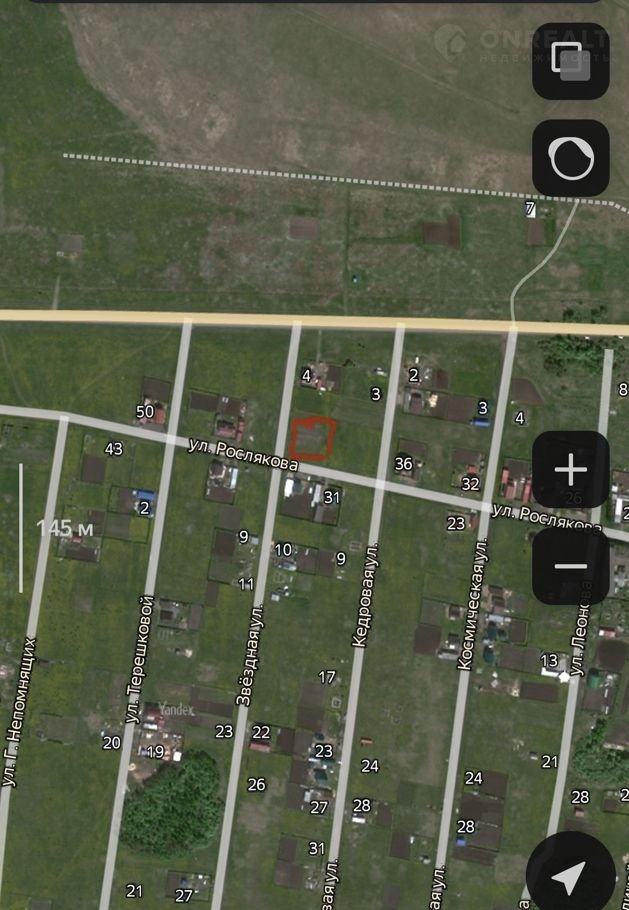Open the map layers selector
Screen dimensions: 629x910
(x=570, y=61)
